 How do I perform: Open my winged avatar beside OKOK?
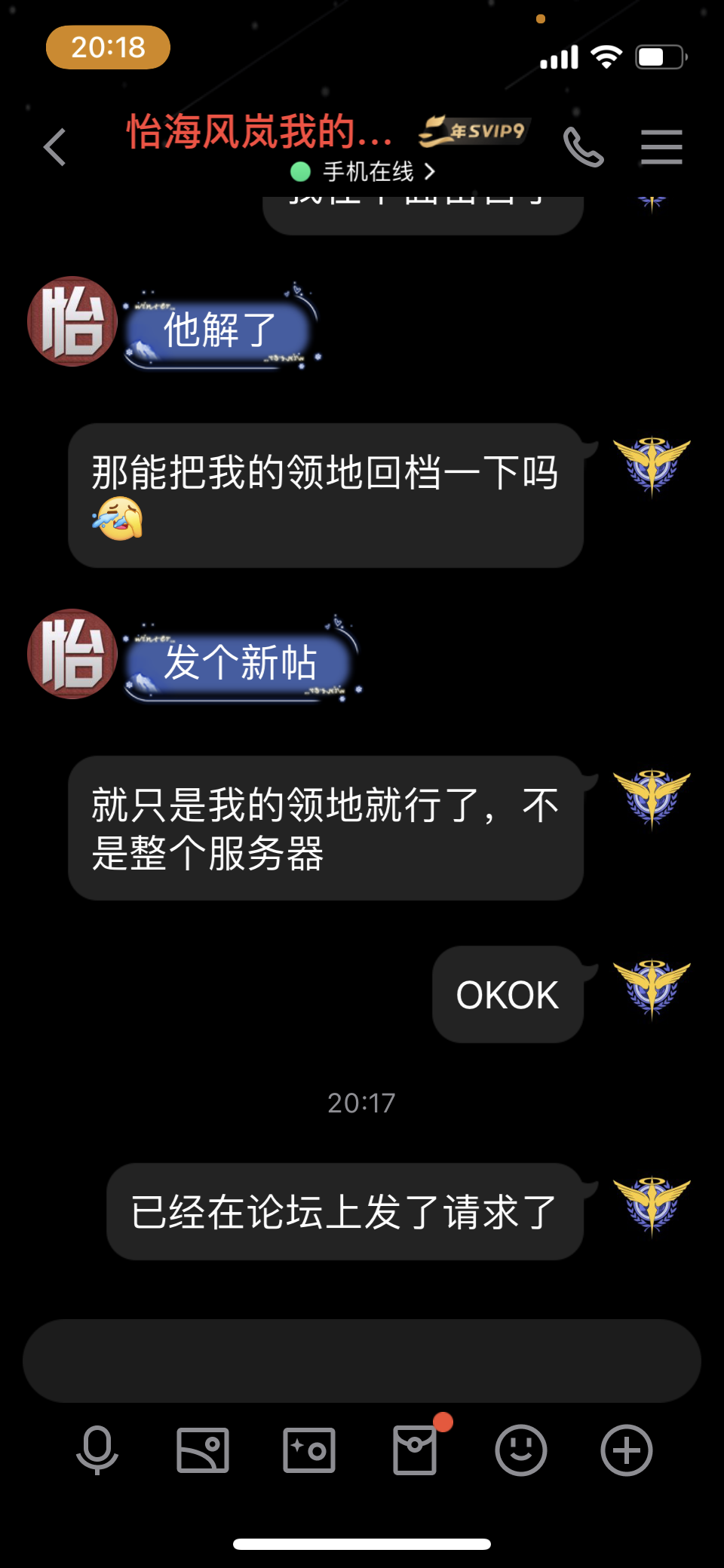(652, 988)
